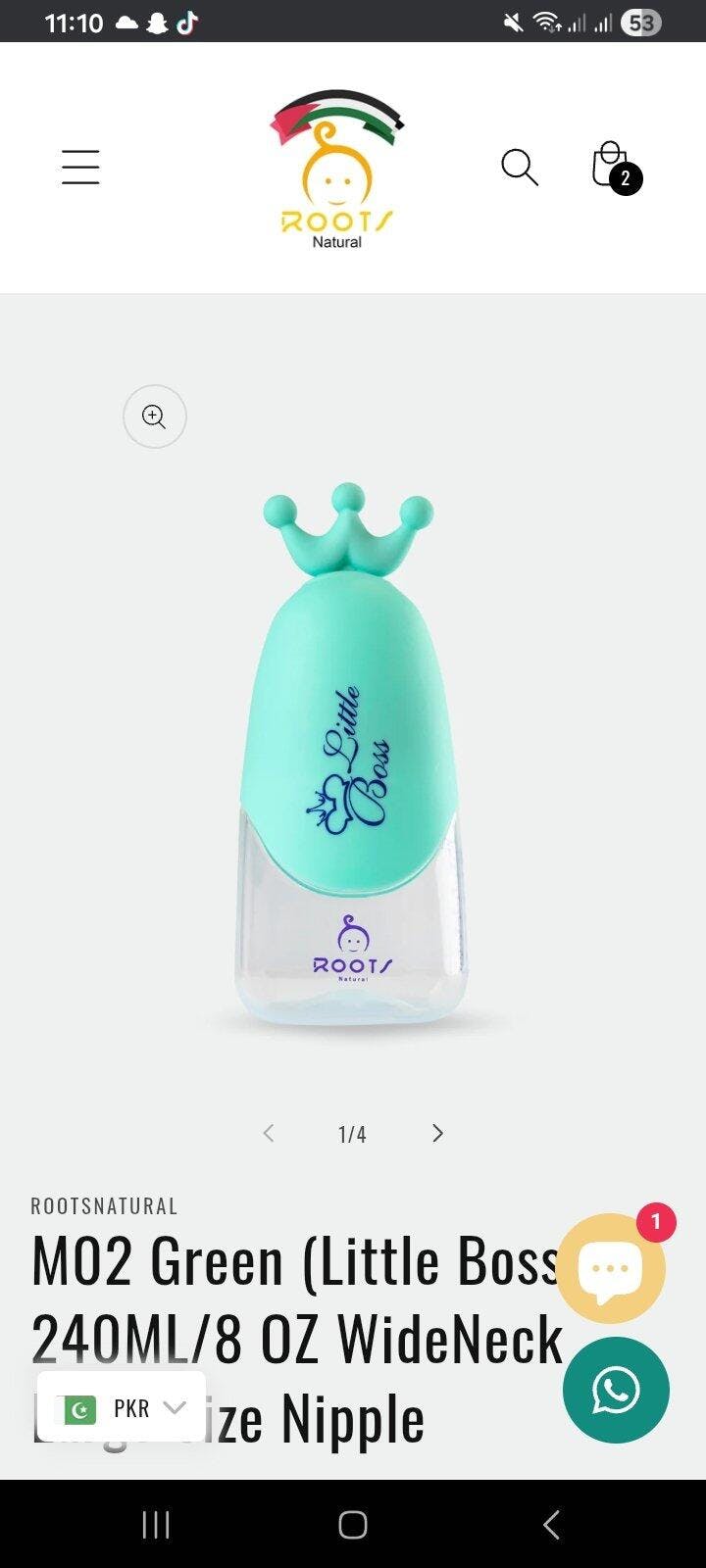Go back using the system back button
This screenshot has height=1568, width=706.
551,1524
